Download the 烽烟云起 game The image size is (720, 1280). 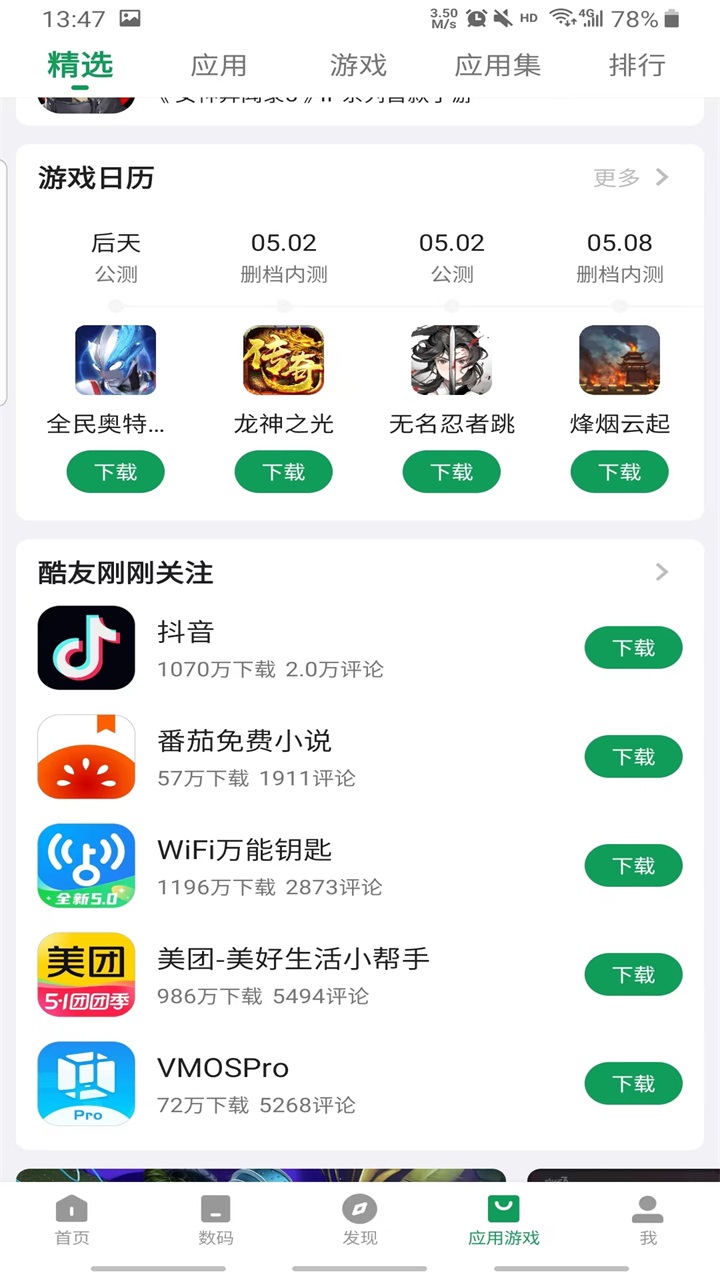[620, 472]
